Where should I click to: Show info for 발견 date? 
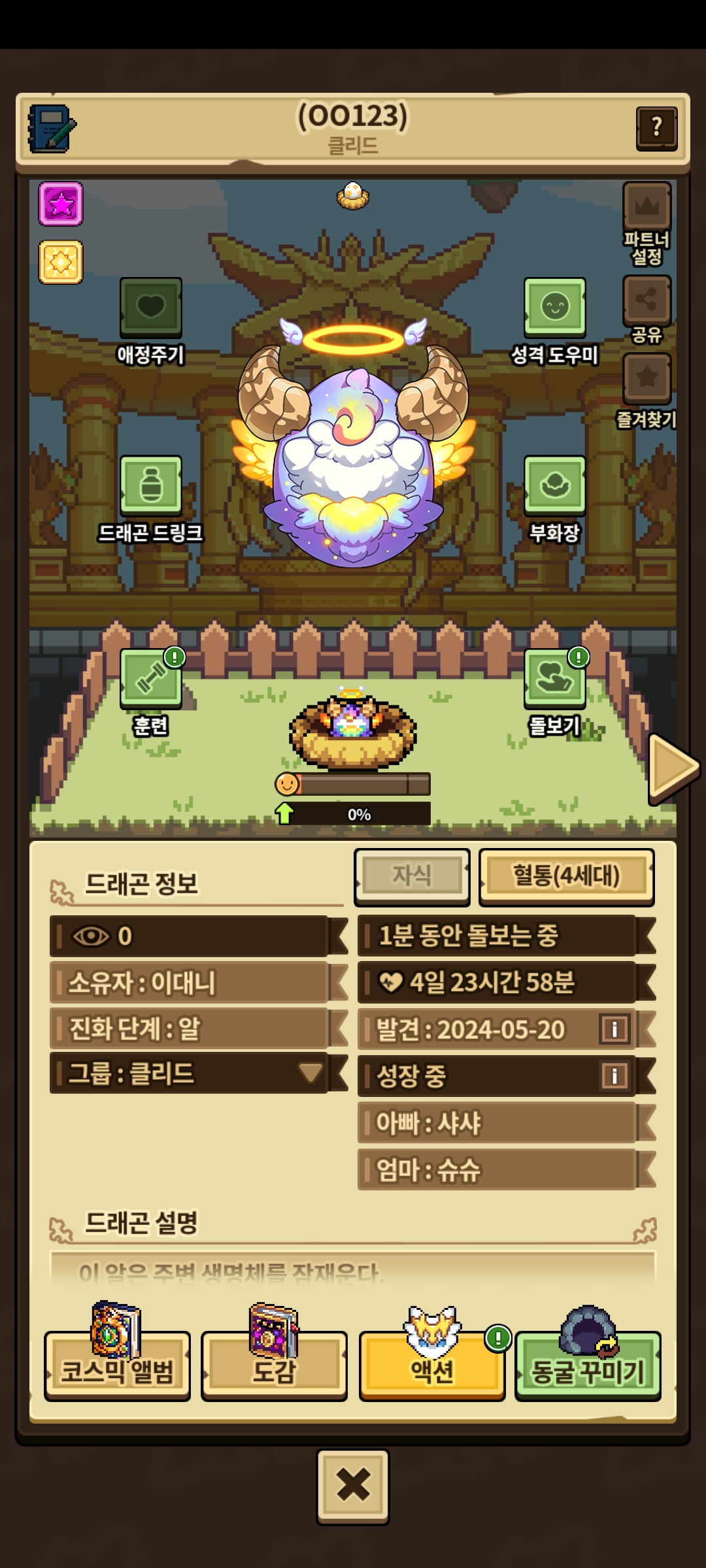pyautogui.click(x=614, y=1029)
